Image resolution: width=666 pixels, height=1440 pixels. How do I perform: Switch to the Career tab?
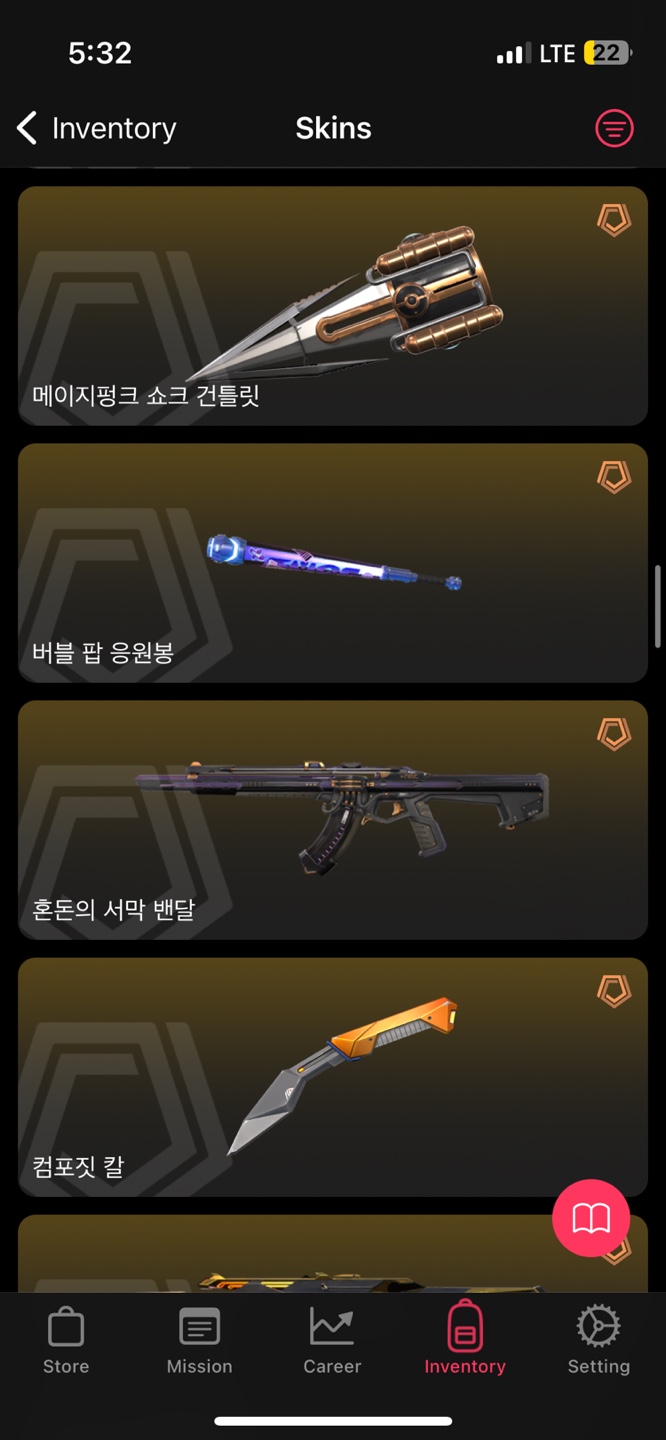332,1340
